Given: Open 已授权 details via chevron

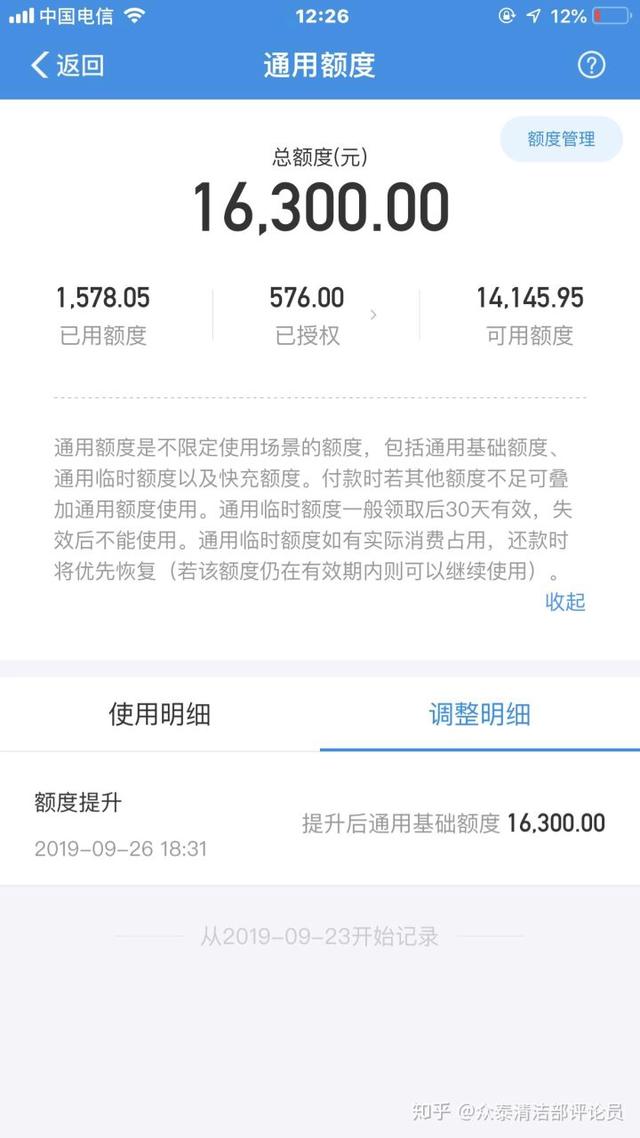Looking at the screenshot, I should 373,315.
